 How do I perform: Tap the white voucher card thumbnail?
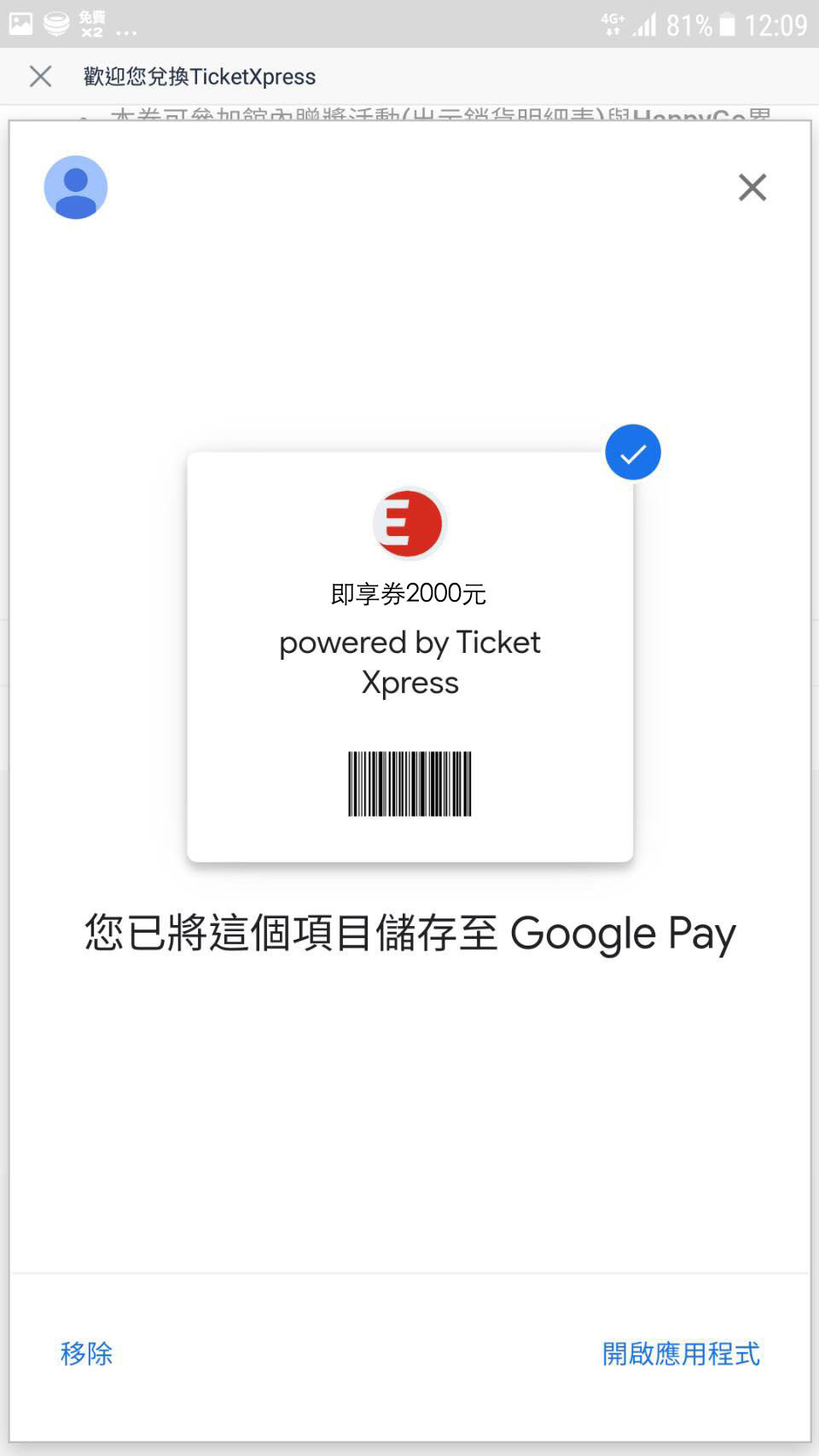[x=409, y=655]
